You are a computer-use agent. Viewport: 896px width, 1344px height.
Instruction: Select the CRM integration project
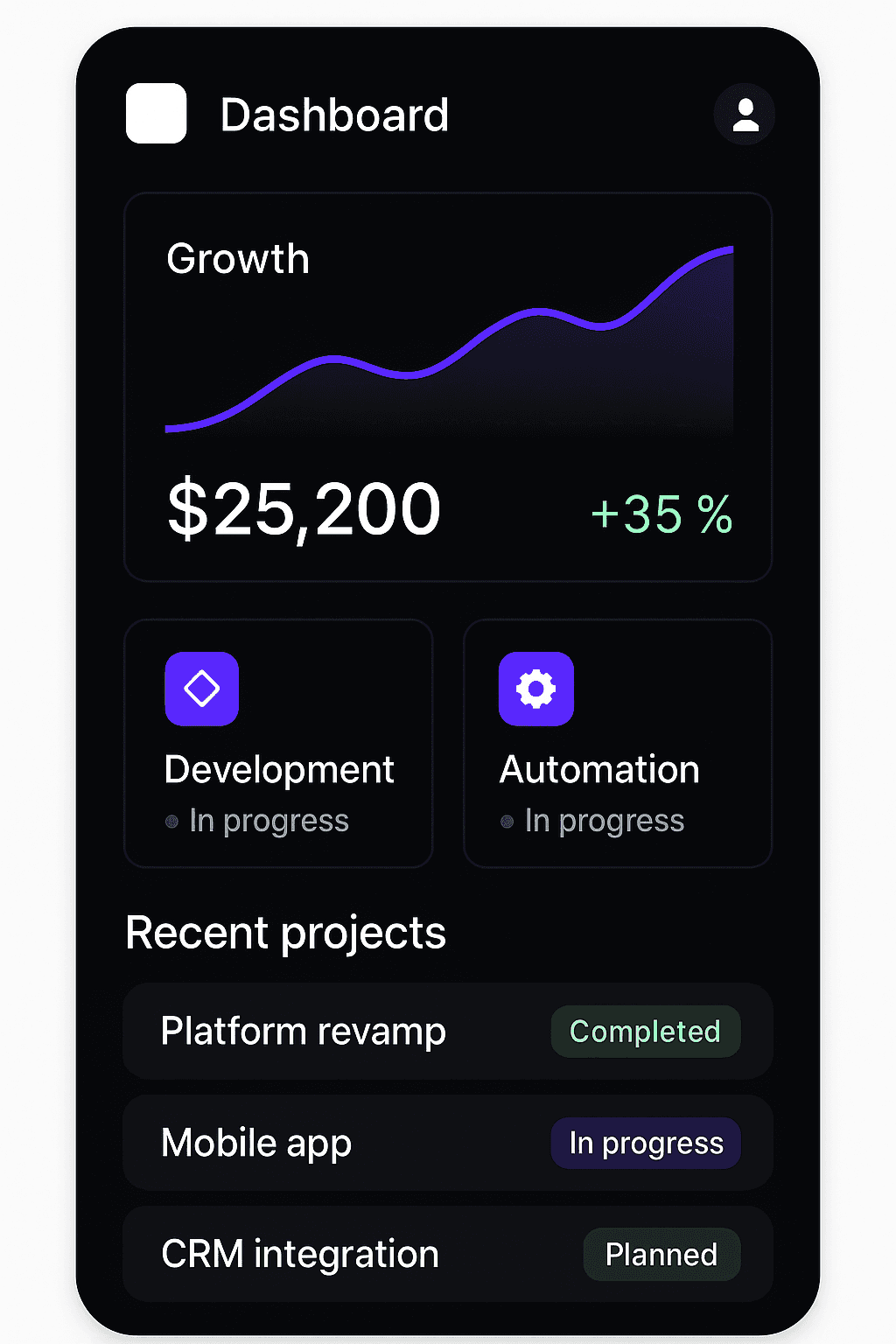[300, 1254]
